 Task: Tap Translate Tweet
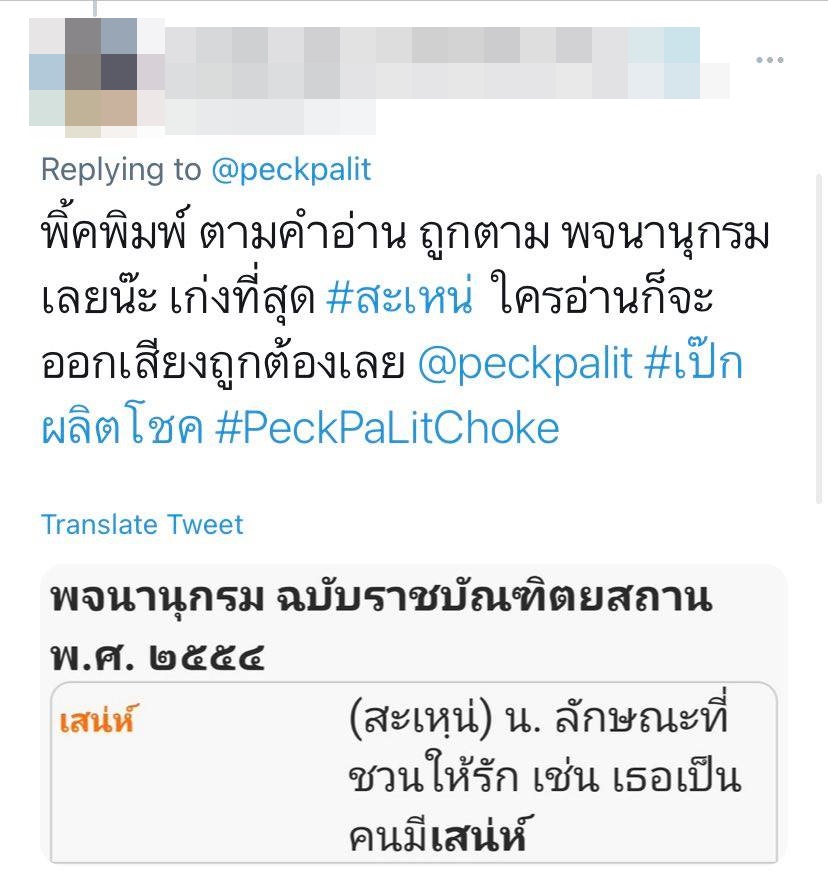coord(142,524)
